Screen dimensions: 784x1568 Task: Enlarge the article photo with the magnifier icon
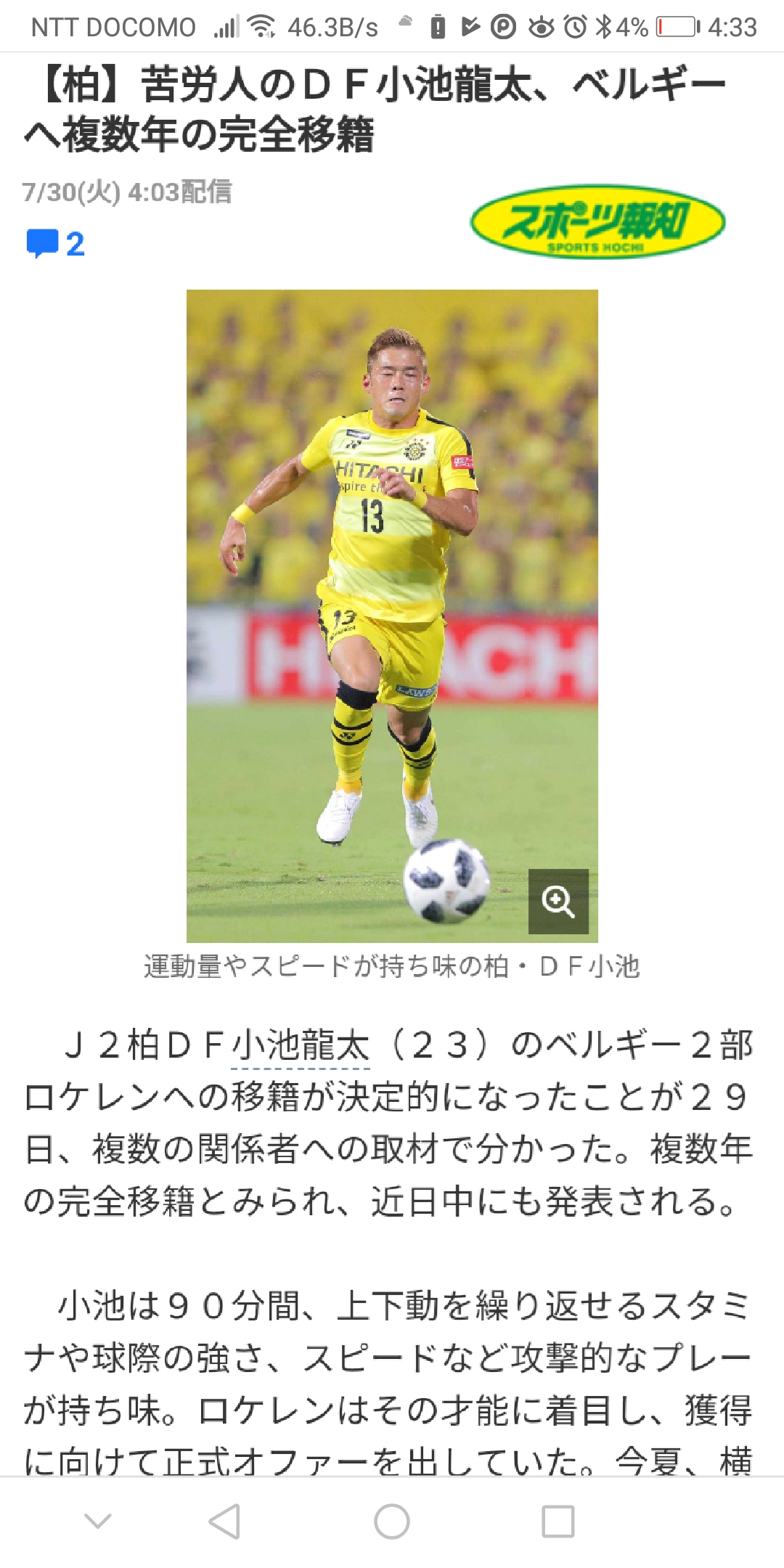(x=558, y=901)
